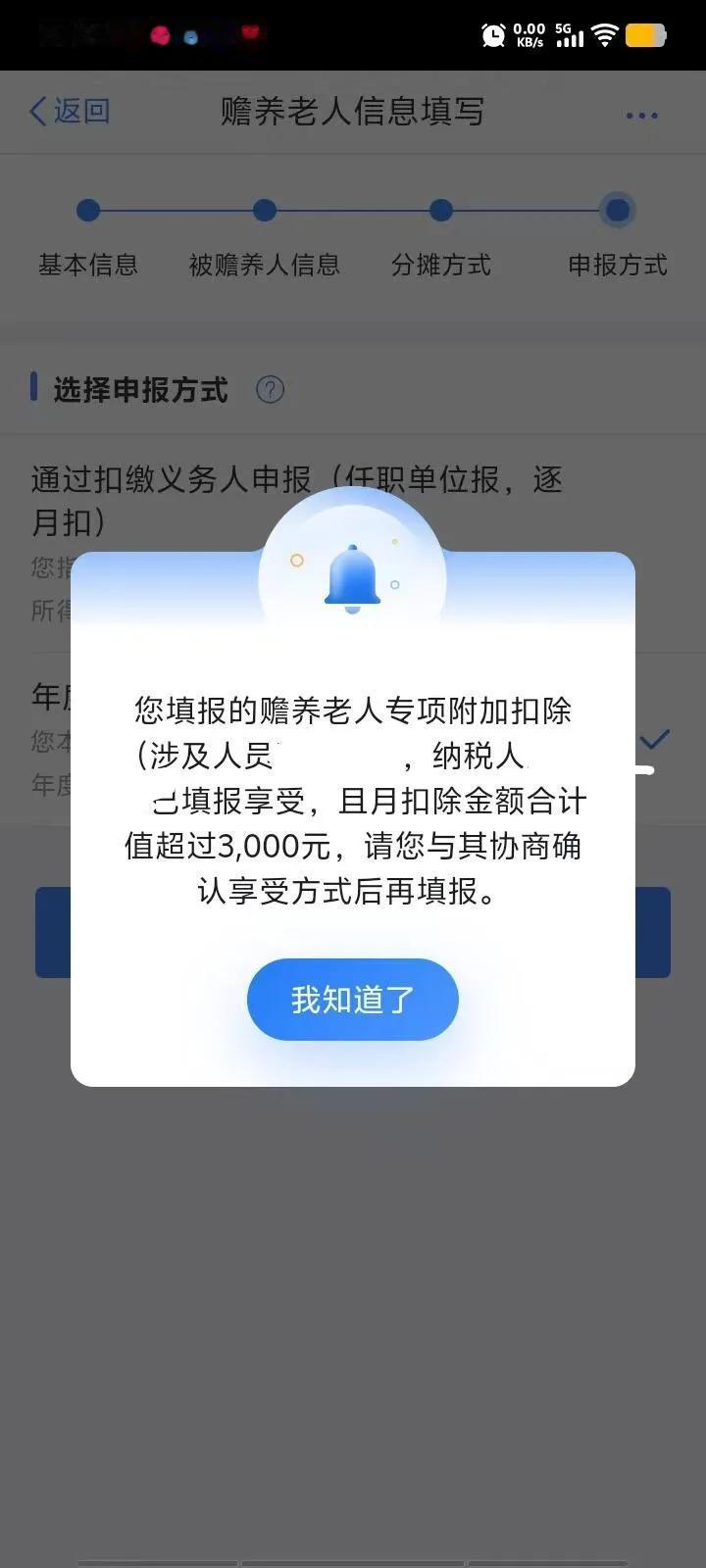Tap the notification bell icon in the dialog

(x=353, y=578)
